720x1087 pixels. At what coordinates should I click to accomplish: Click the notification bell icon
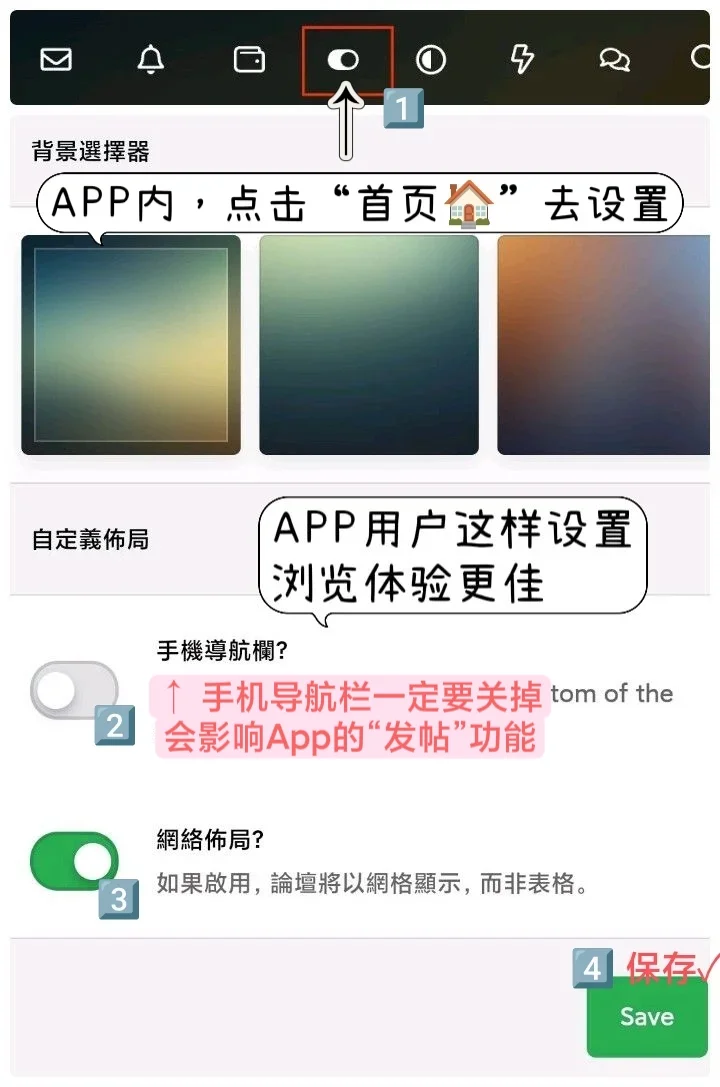point(152,58)
